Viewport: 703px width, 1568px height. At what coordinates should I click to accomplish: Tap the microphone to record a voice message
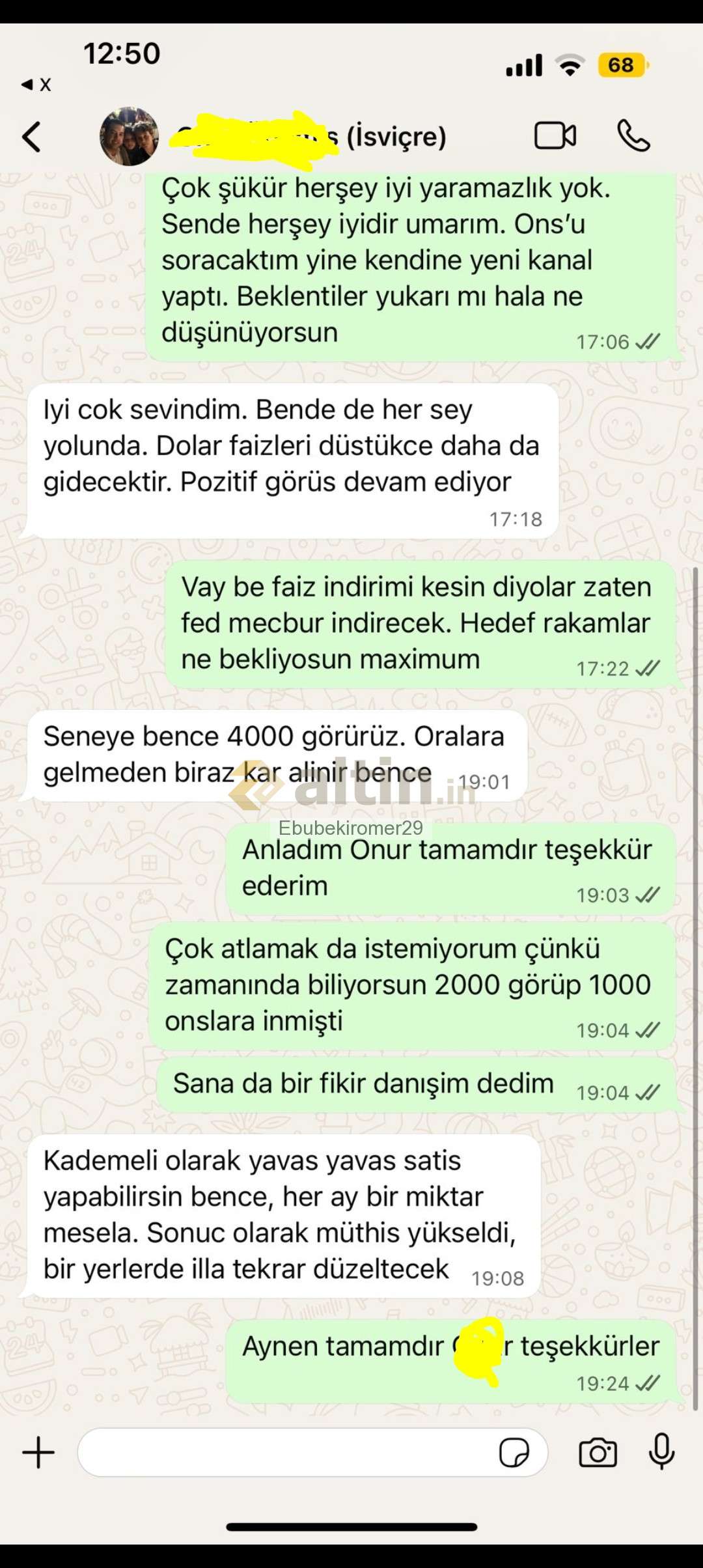[x=661, y=1451]
